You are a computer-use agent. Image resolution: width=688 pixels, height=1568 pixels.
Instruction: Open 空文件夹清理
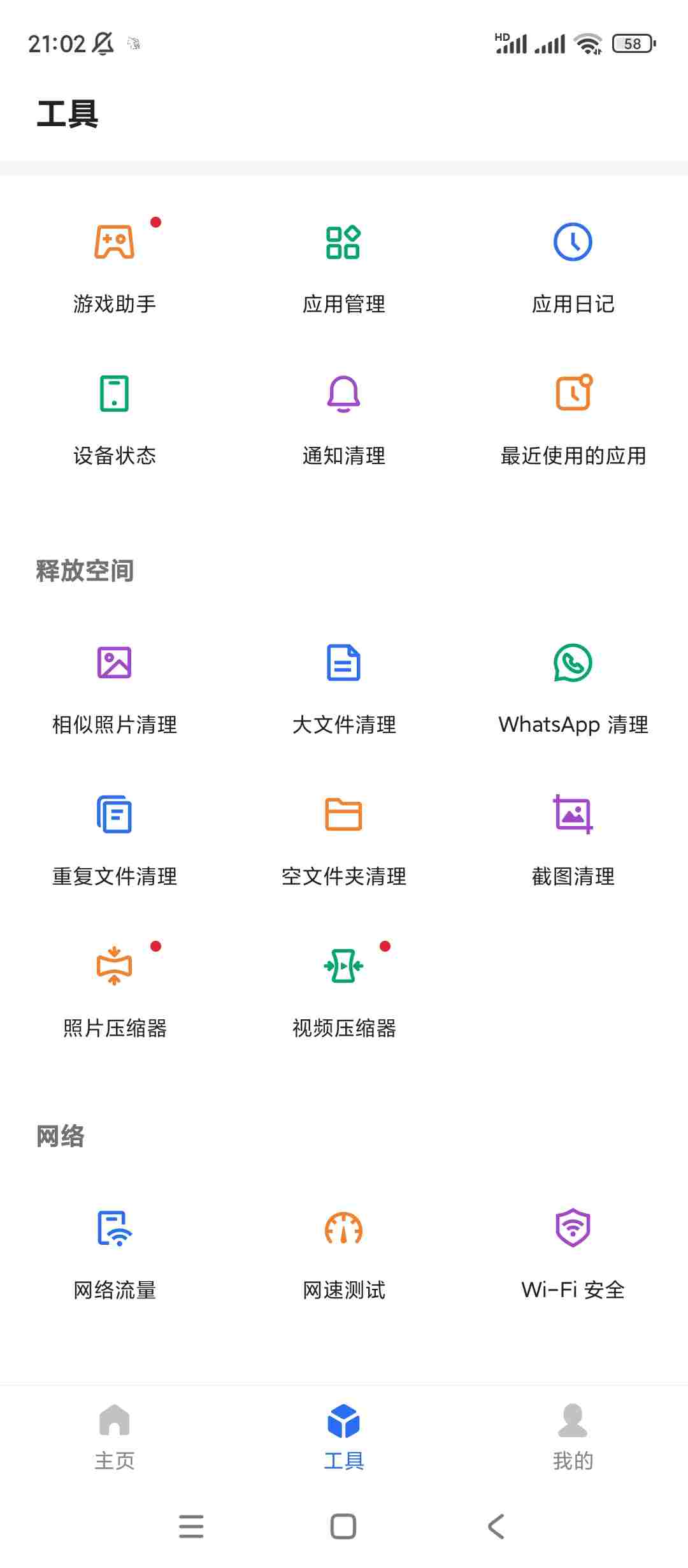tap(344, 840)
